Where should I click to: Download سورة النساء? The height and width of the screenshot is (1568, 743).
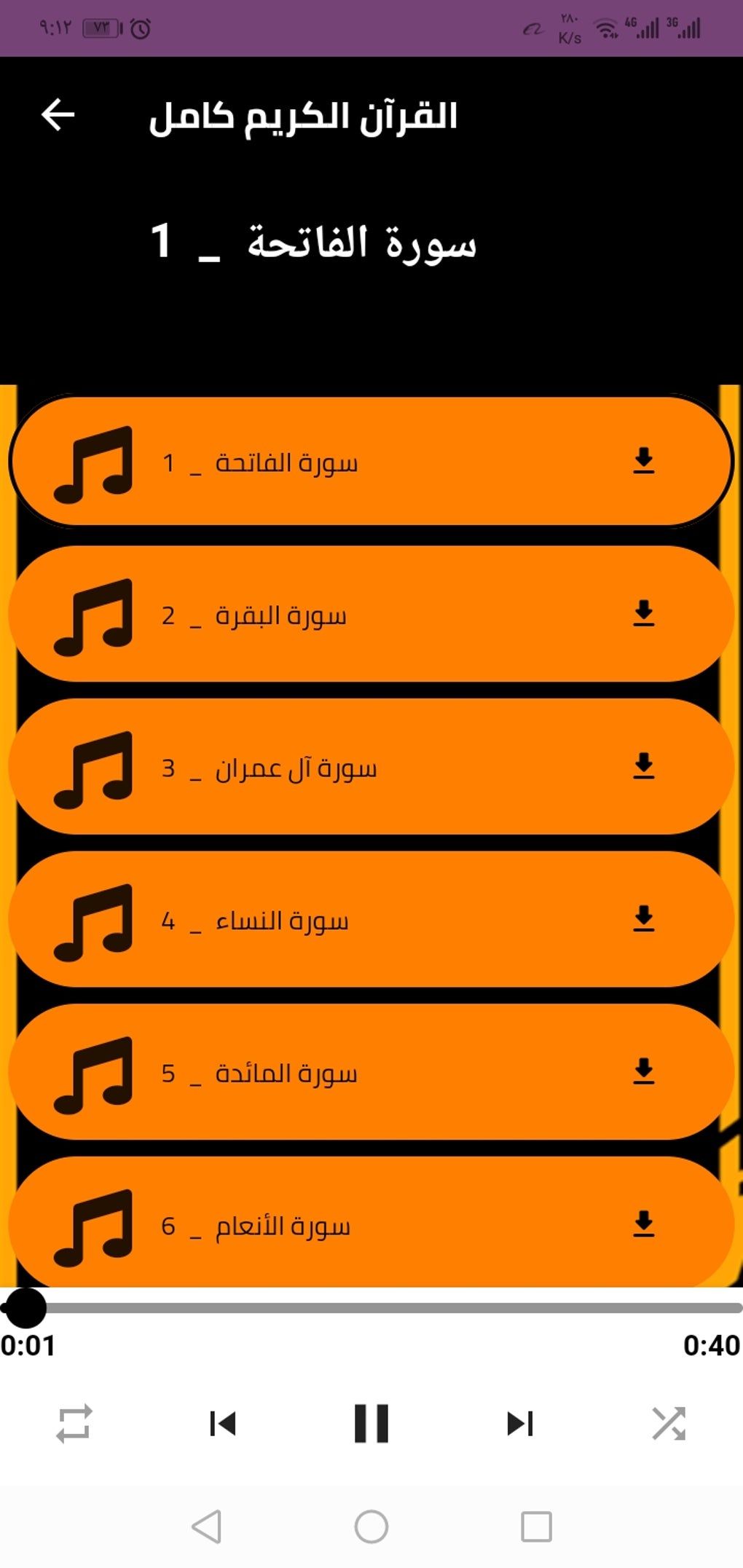(643, 919)
